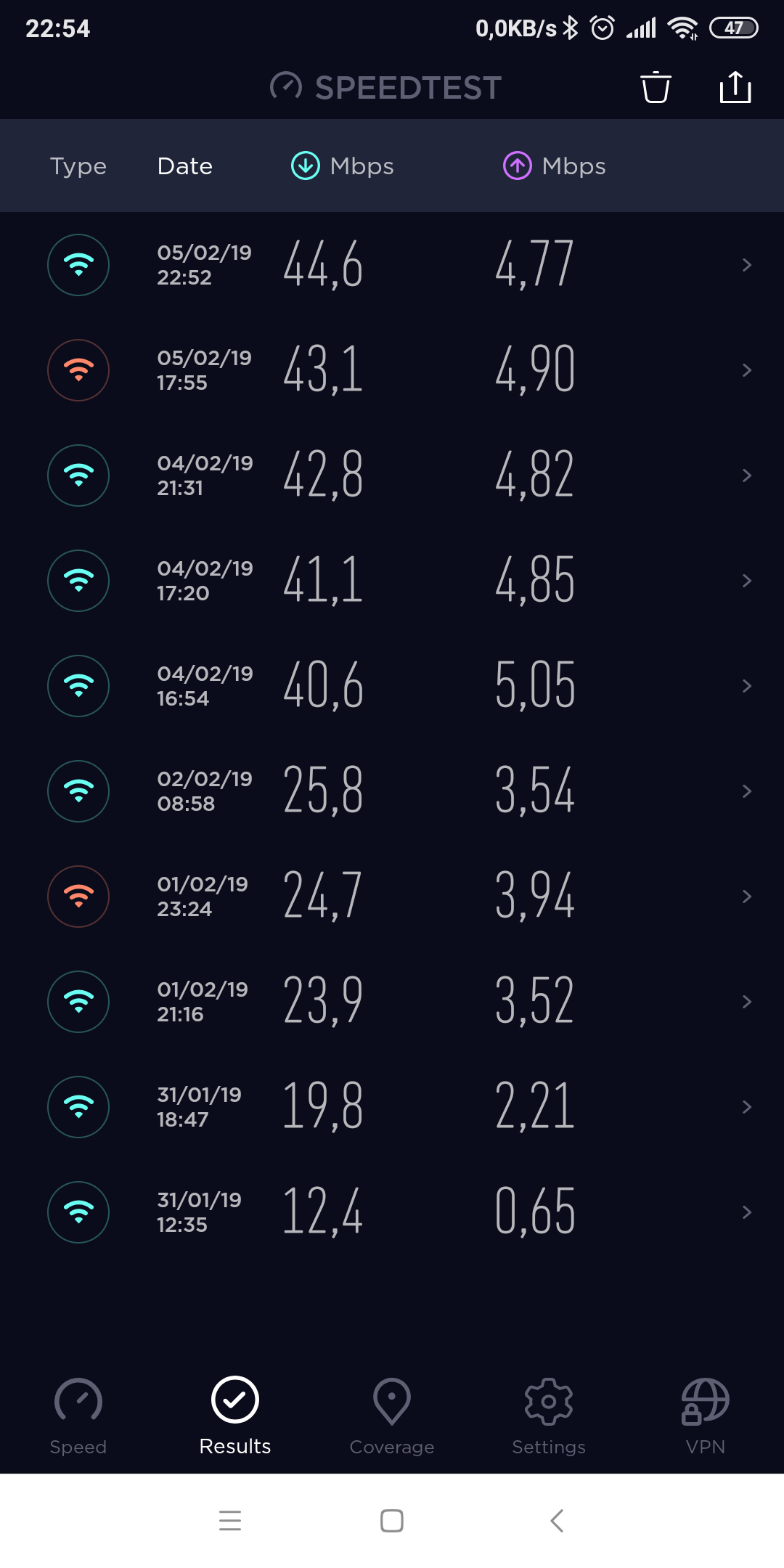View the 31/01/19 18:47 result details
The image size is (784, 1568).
pyautogui.click(x=392, y=1107)
